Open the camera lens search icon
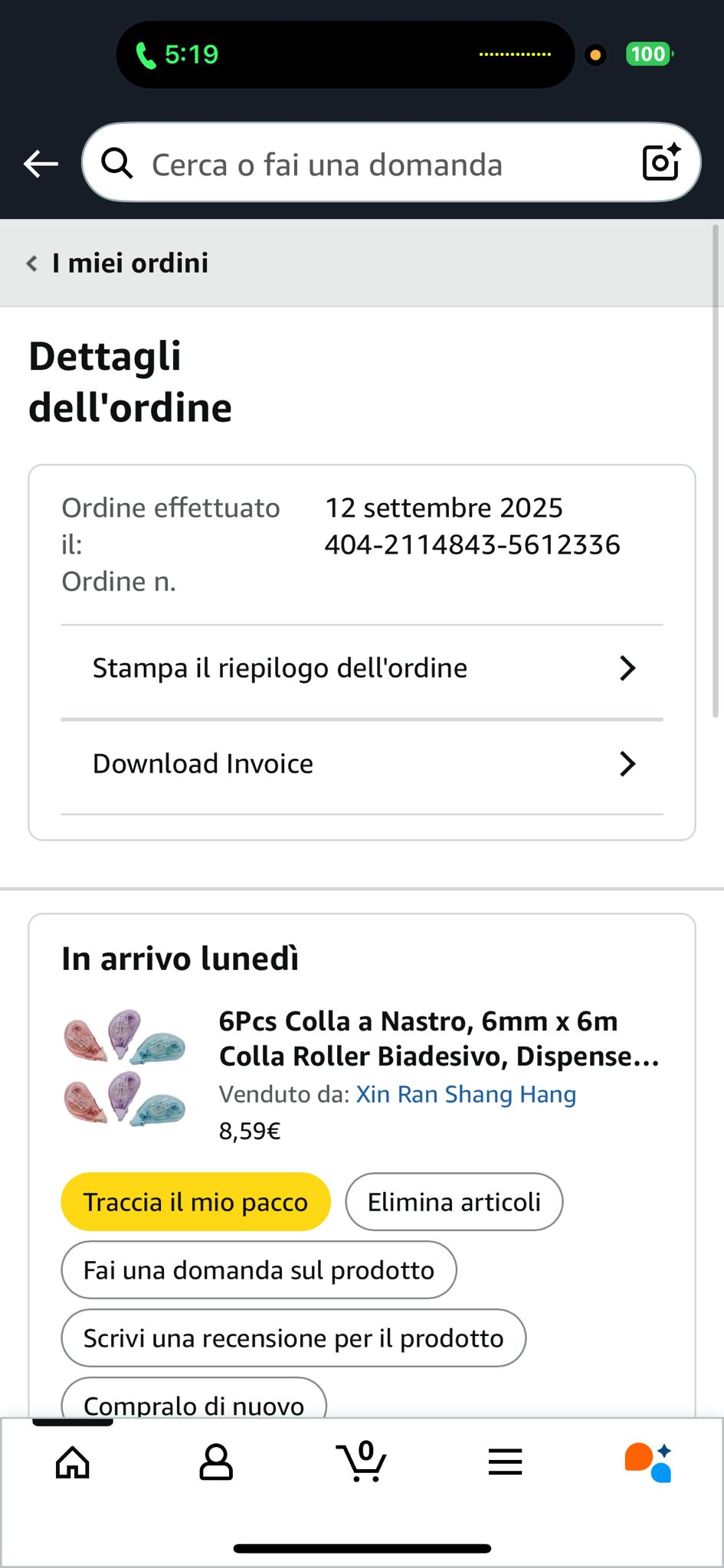The image size is (724, 1568). pyautogui.click(x=660, y=162)
